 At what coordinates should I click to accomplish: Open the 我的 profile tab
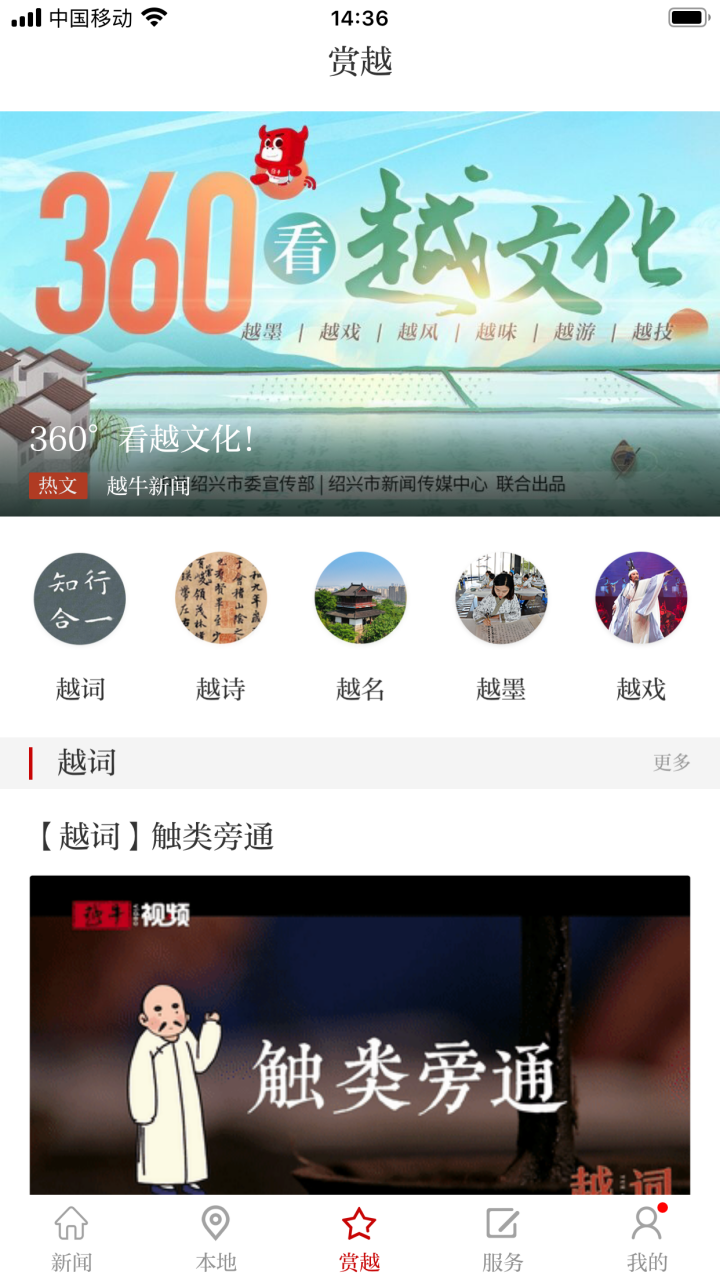(x=647, y=1239)
